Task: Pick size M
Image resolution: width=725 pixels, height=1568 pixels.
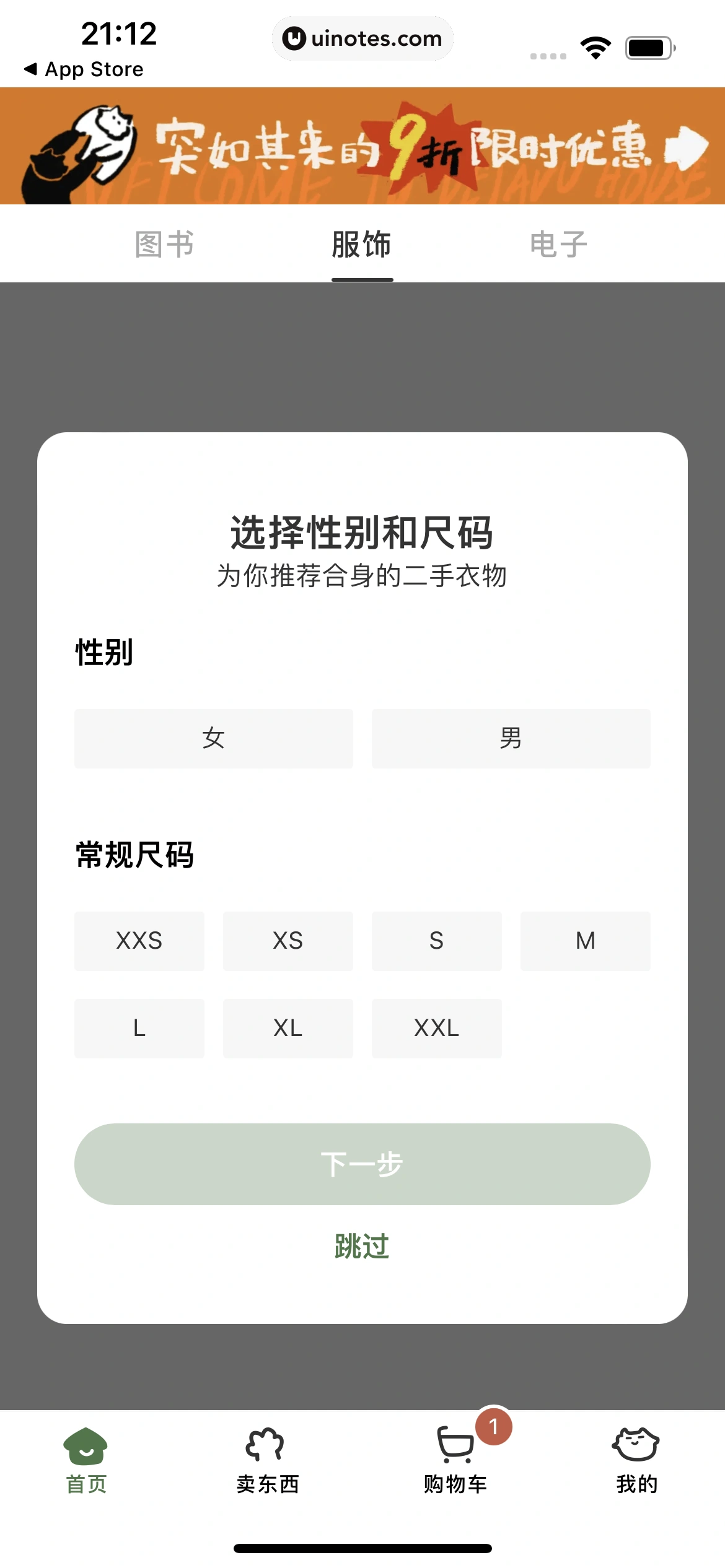Action: pyautogui.click(x=585, y=941)
